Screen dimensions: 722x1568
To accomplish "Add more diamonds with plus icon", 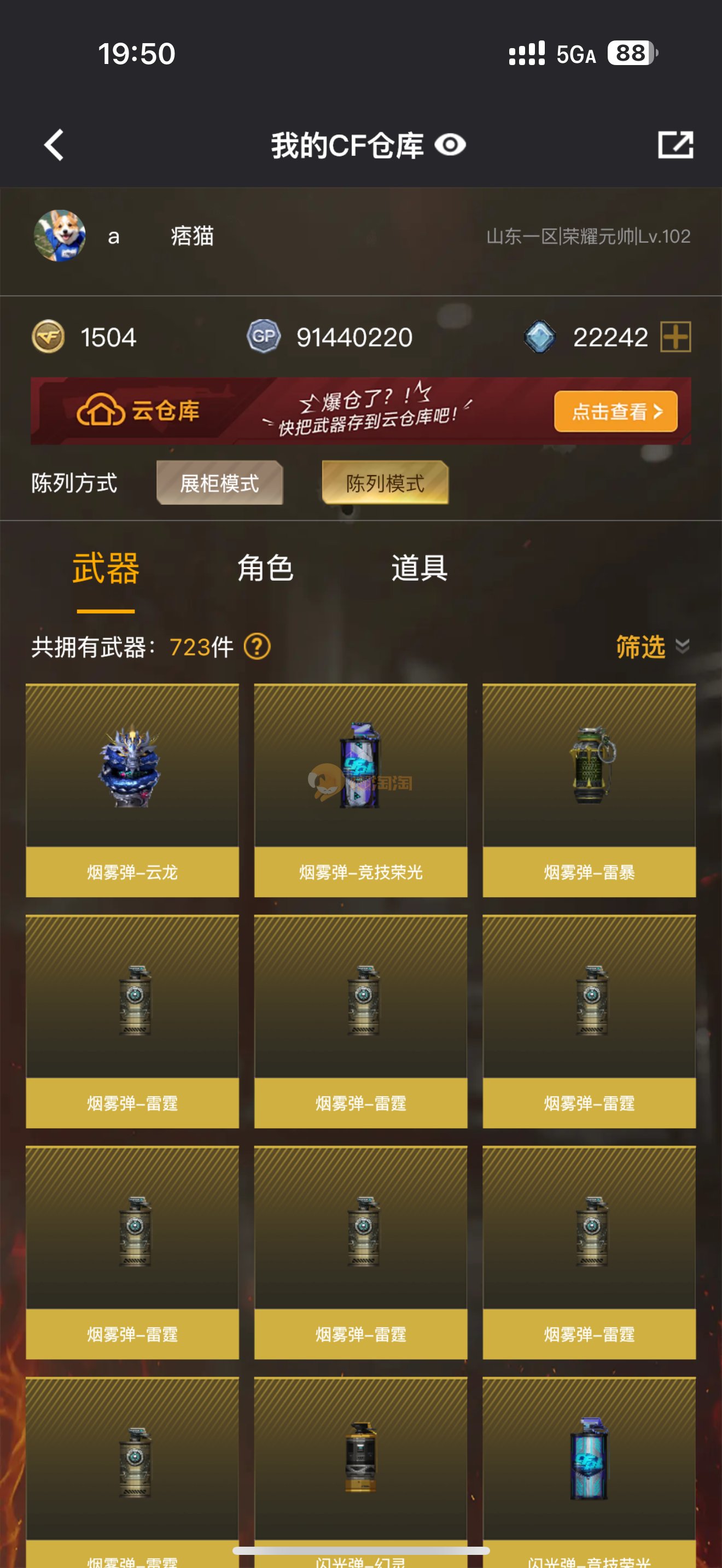I will [676, 337].
